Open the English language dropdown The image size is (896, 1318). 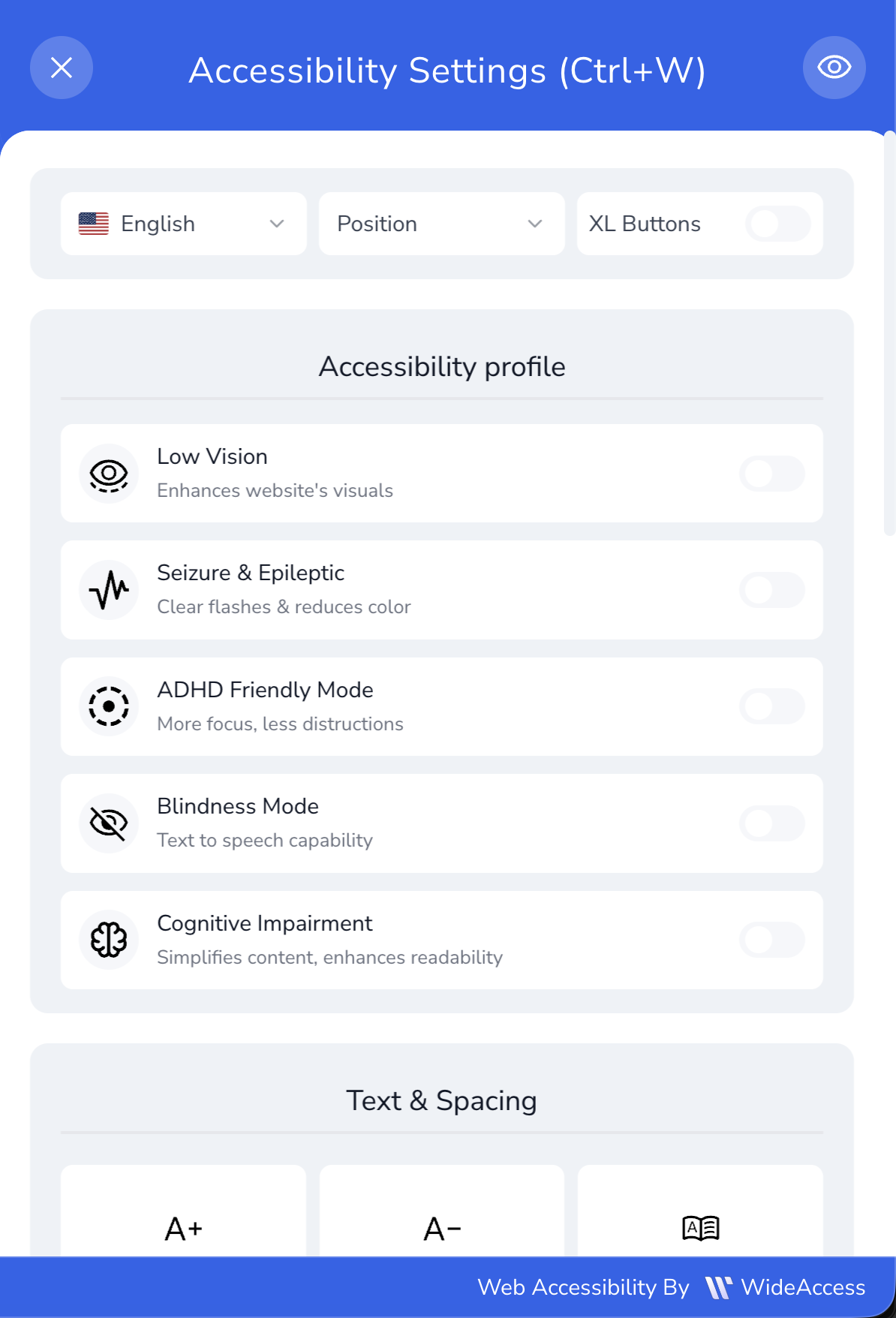coord(183,223)
